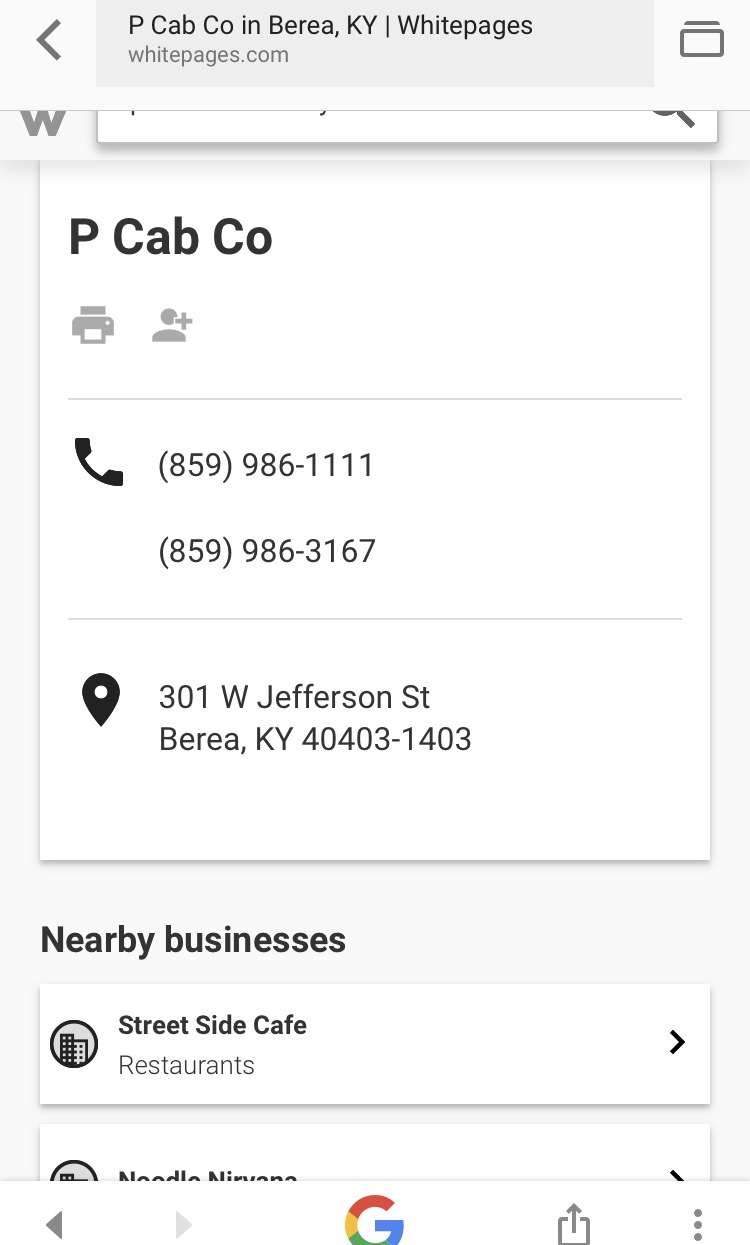This screenshot has height=1245, width=750.
Task: Navigate back with the bottom toolbar arrow
Action: [x=54, y=1224]
